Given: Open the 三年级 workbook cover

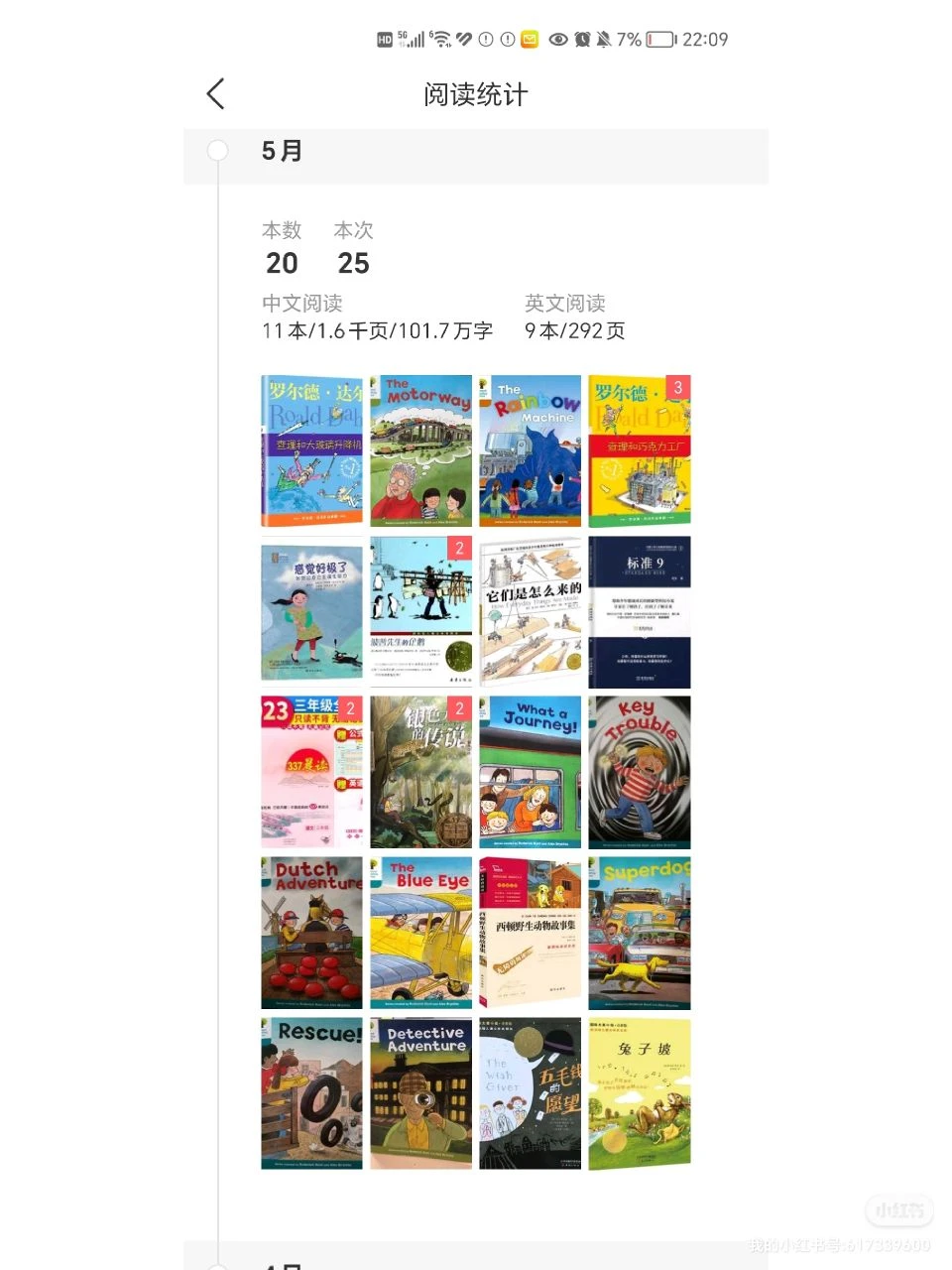Looking at the screenshot, I should [311, 772].
